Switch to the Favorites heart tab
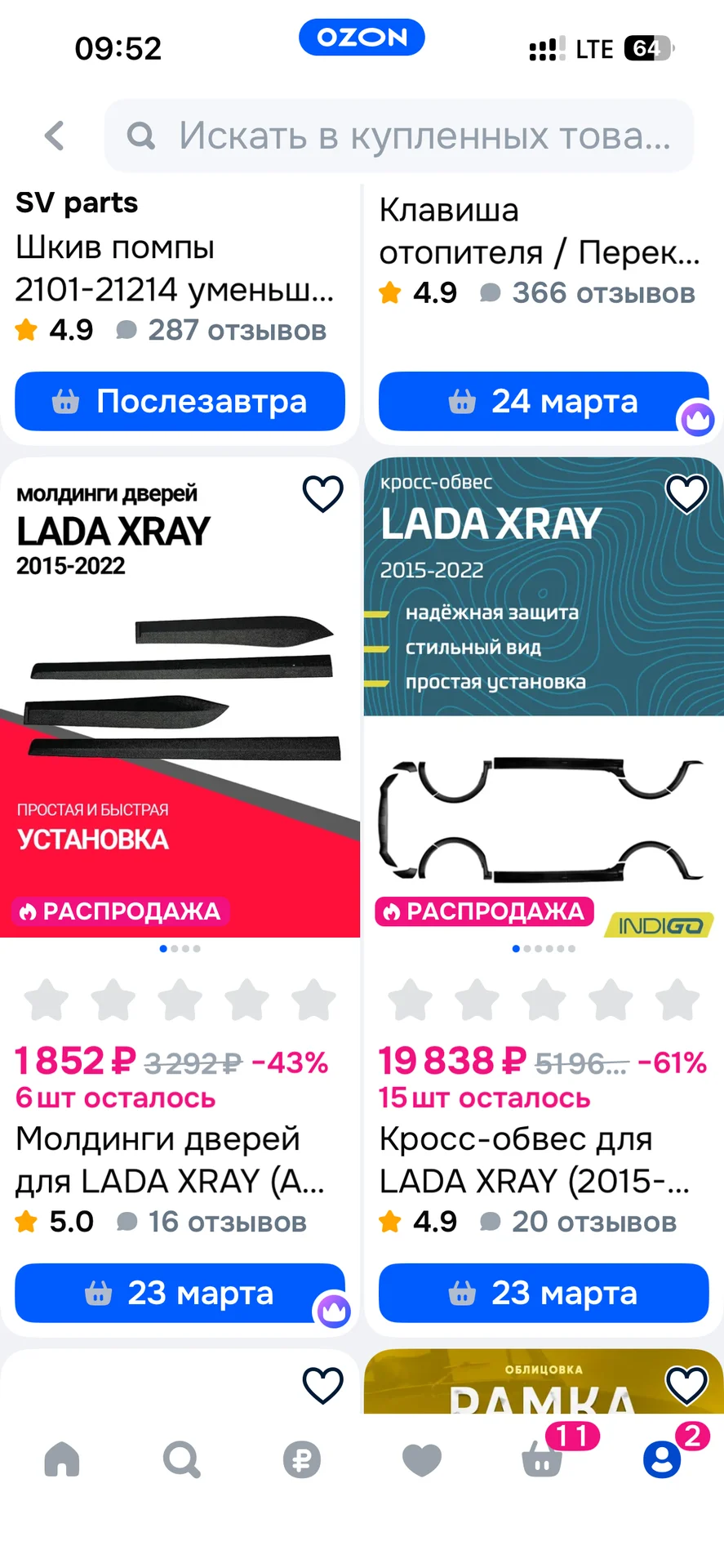 (x=422, y=1459)
